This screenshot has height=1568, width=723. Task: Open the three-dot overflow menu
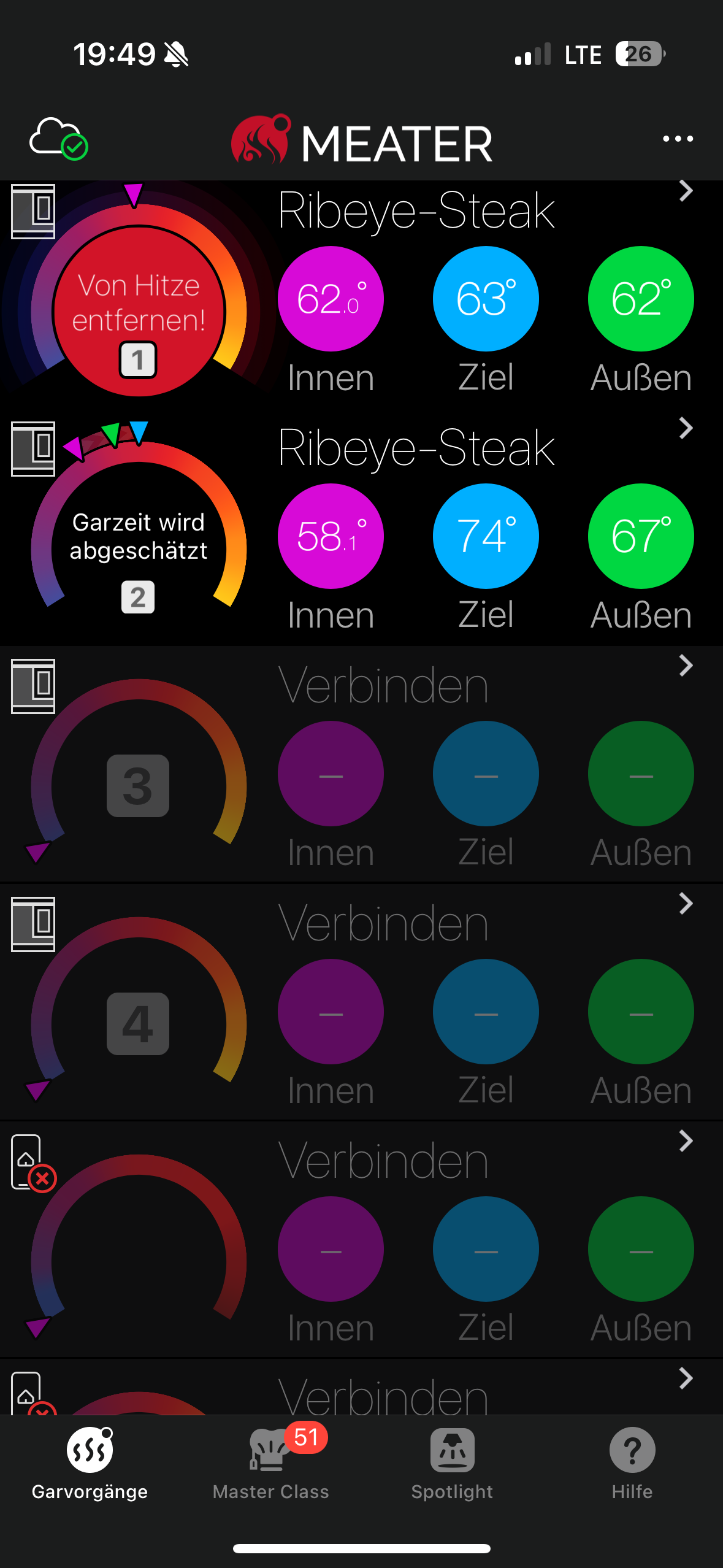(678, 139)
